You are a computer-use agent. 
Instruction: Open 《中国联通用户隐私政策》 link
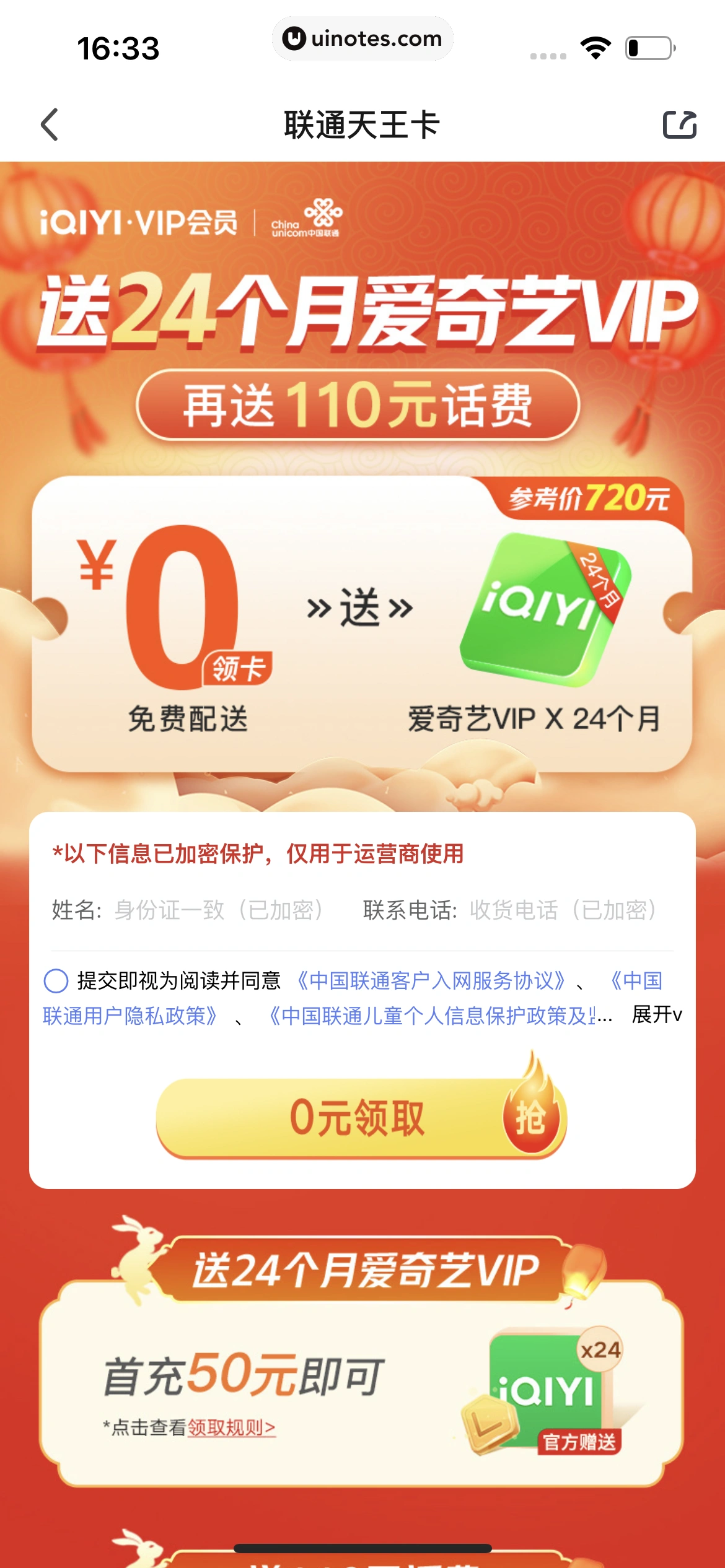(x=130, y=1016)
